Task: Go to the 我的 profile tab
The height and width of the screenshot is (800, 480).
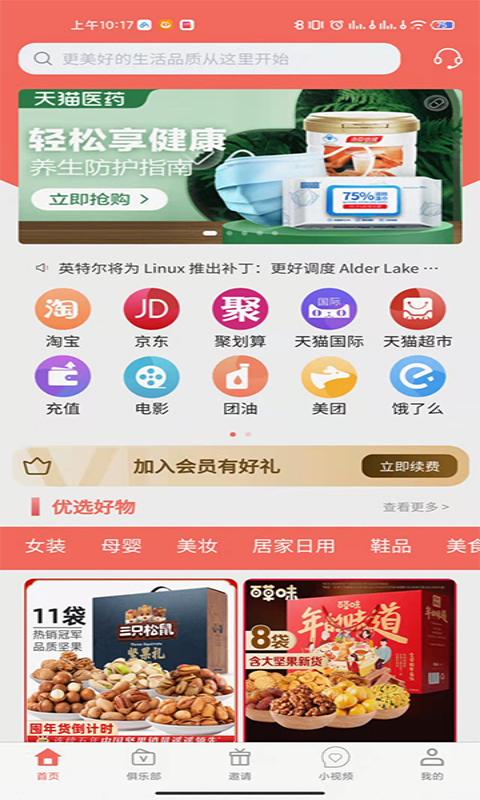Action: click(x=432, y=764)
